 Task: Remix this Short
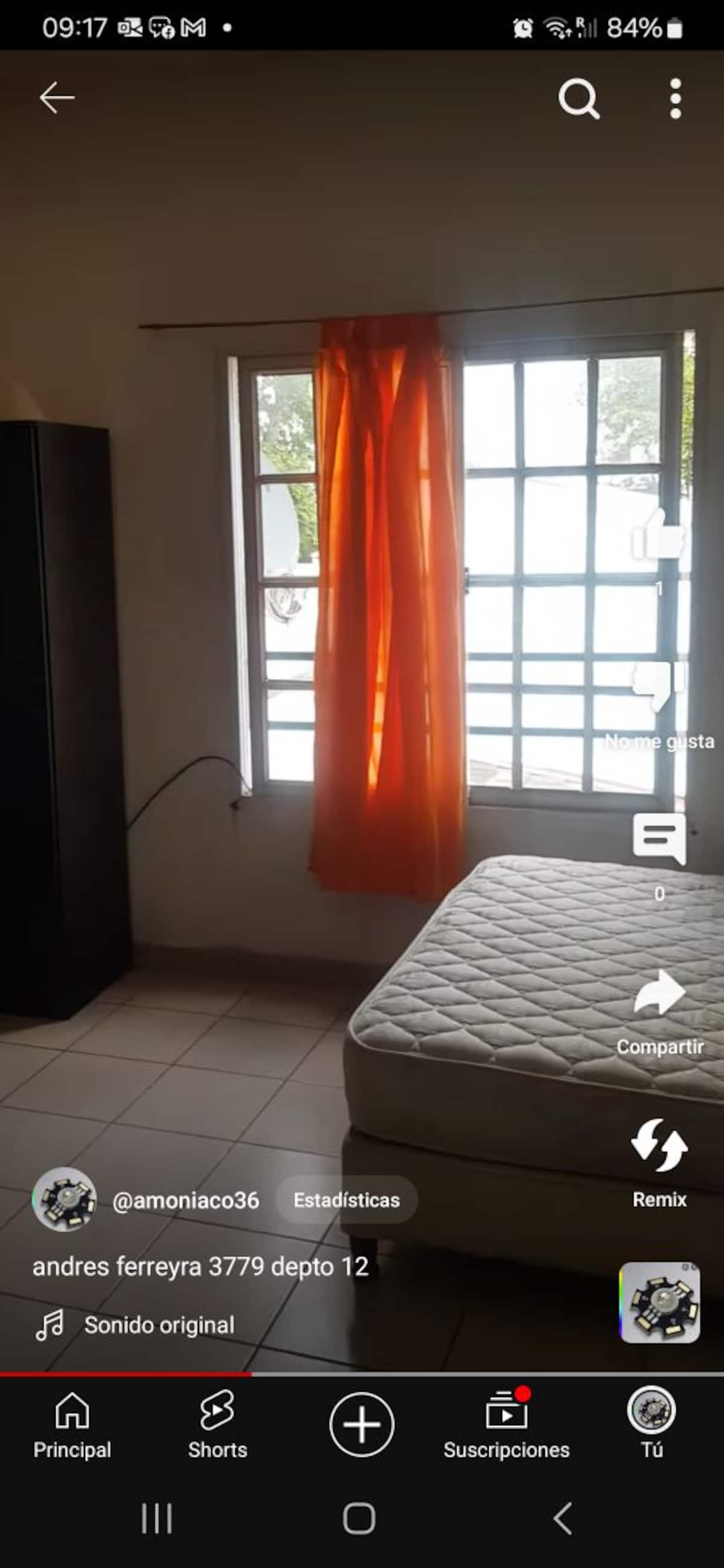(x=659, y=1146)
